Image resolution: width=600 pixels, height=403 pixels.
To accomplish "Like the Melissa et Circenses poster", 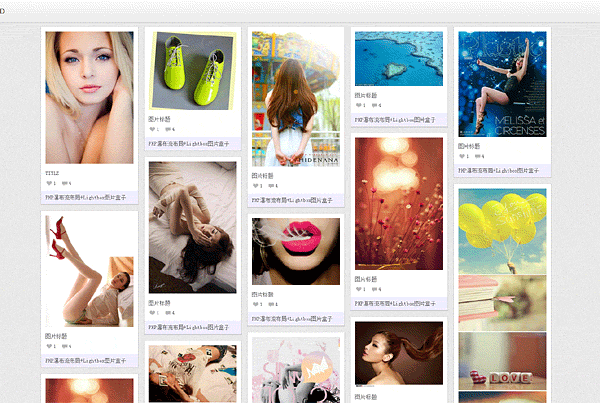I will pos(462,156).
